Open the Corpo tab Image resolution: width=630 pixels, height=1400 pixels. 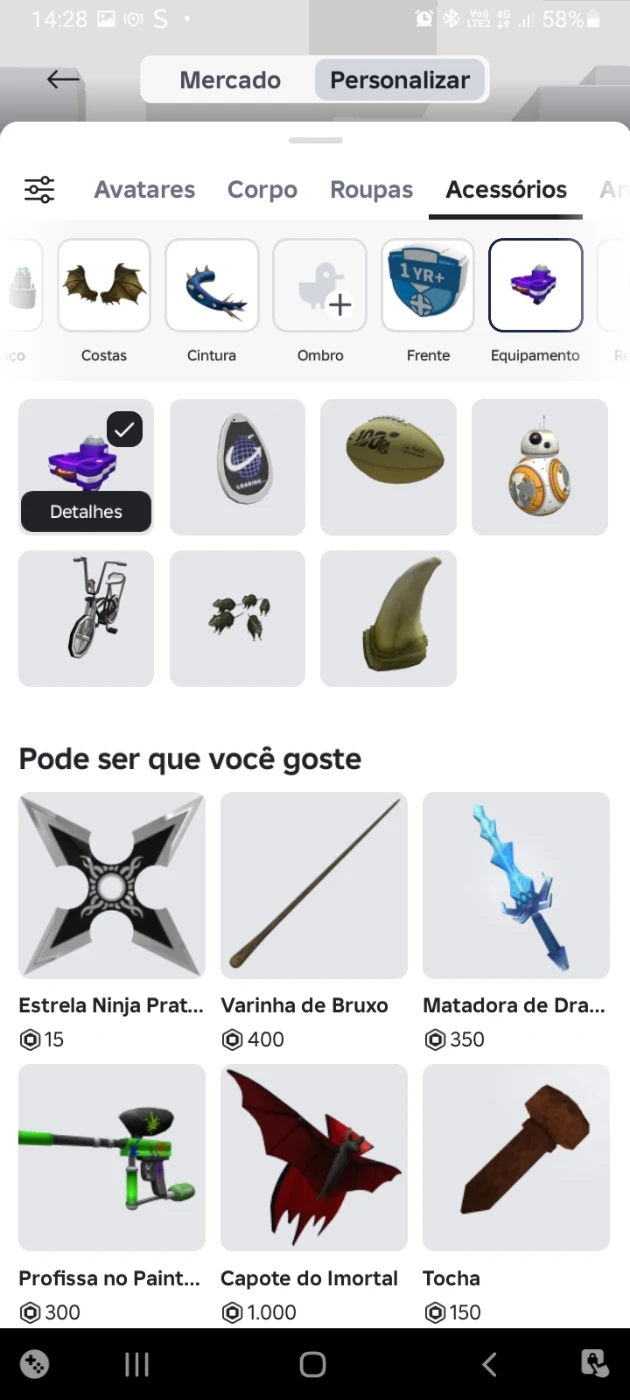pyautogui.click(x=262, y=189)
